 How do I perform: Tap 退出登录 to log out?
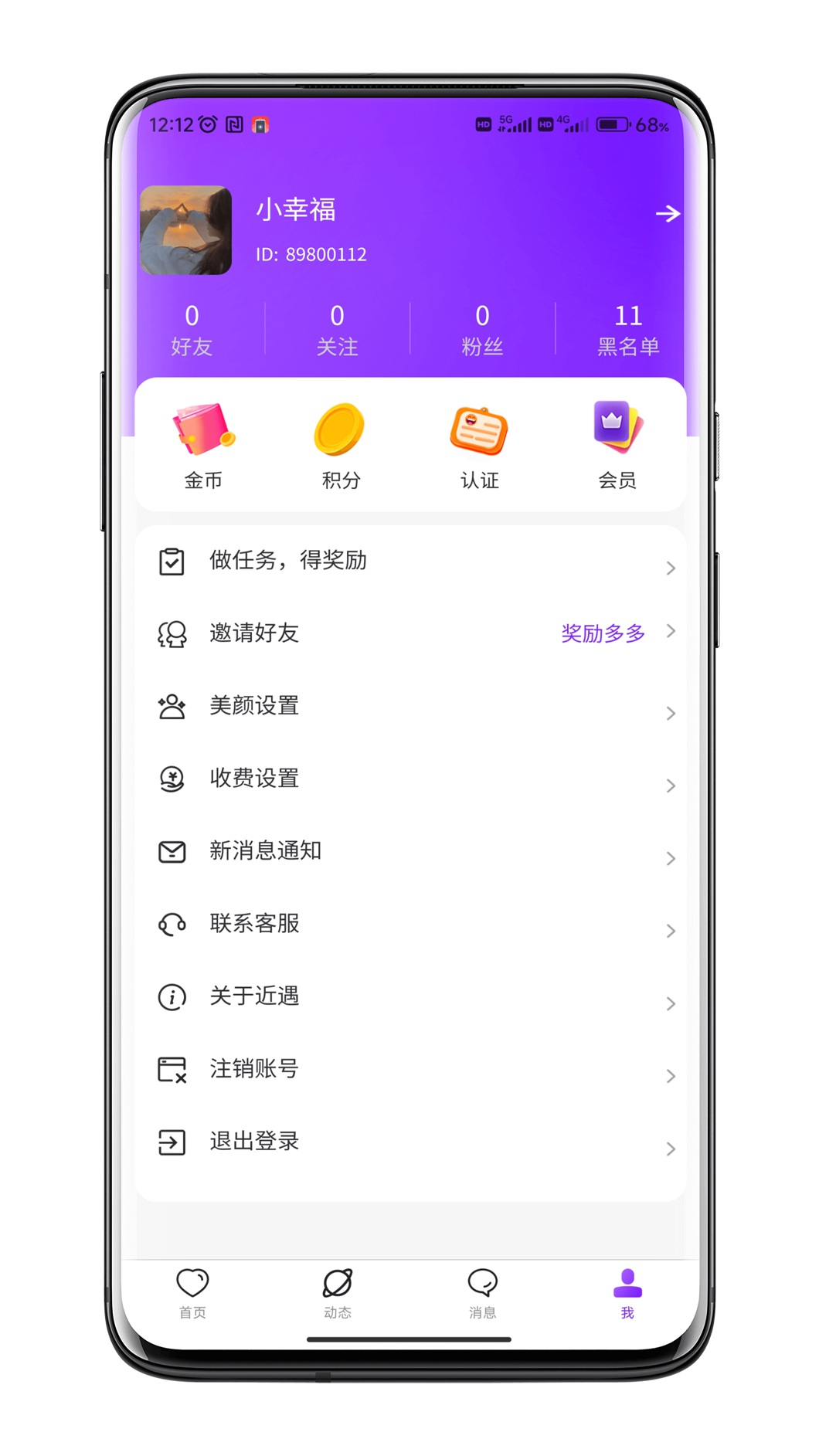click(x=409, y=1142)
